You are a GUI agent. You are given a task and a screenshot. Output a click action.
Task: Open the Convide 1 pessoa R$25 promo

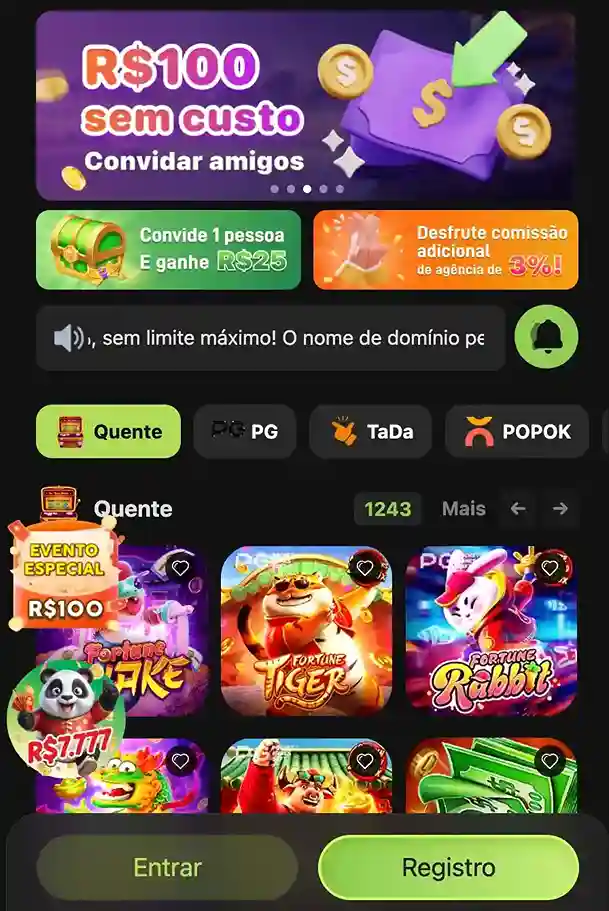tap(168, 249)
